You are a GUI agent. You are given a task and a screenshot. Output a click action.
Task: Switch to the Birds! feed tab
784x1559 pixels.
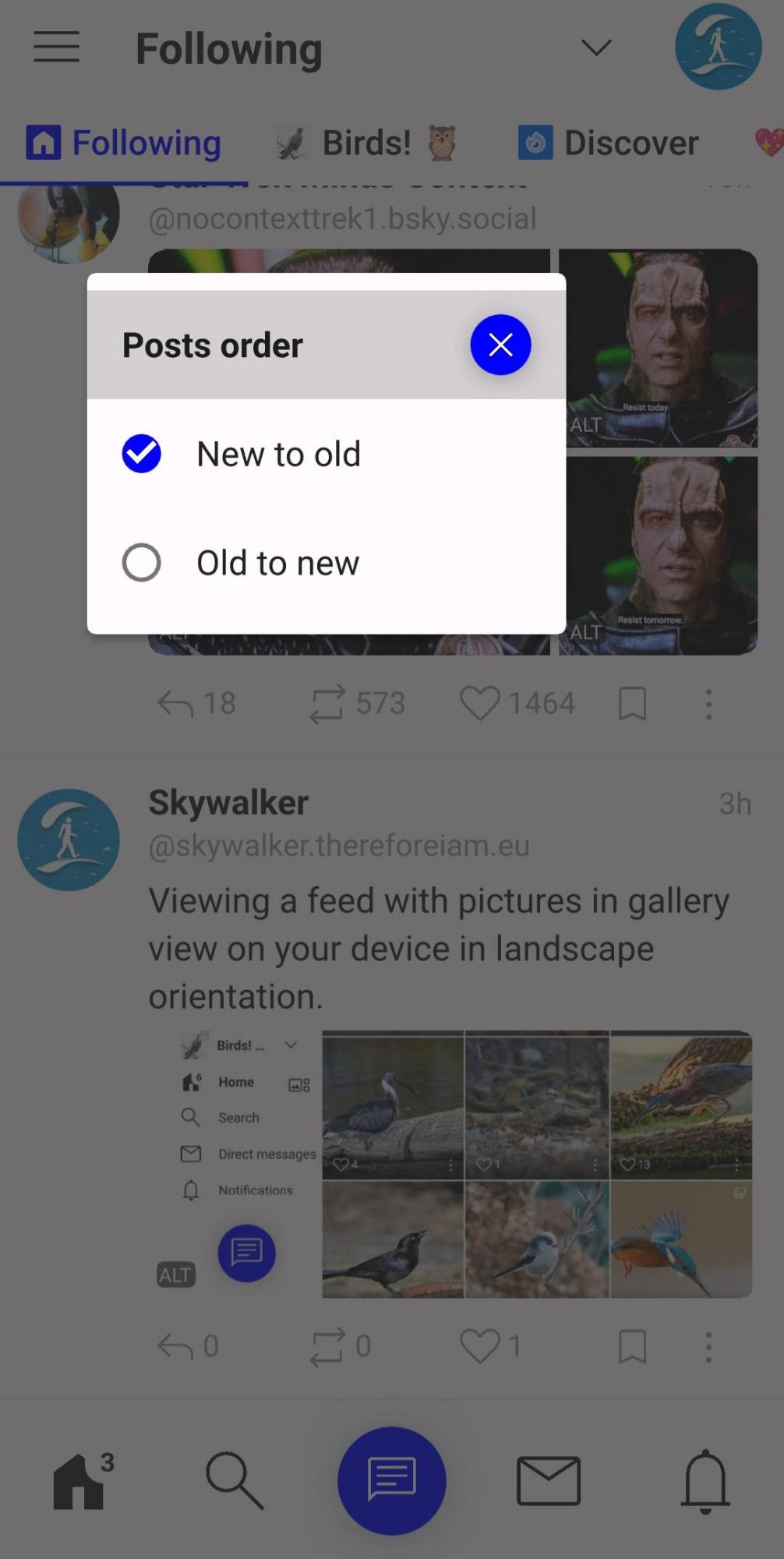[x=366, y=143]
